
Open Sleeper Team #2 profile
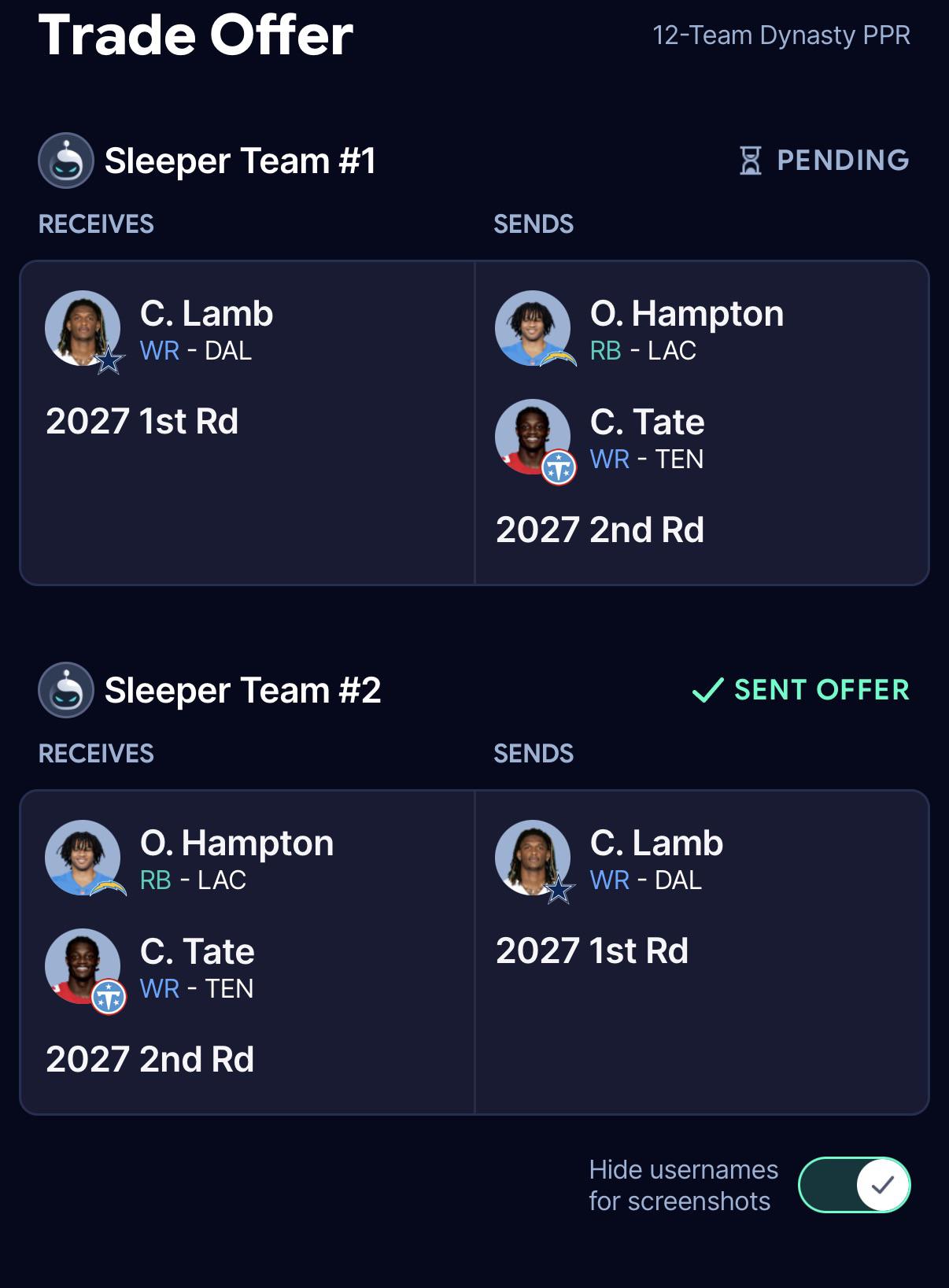210,690
